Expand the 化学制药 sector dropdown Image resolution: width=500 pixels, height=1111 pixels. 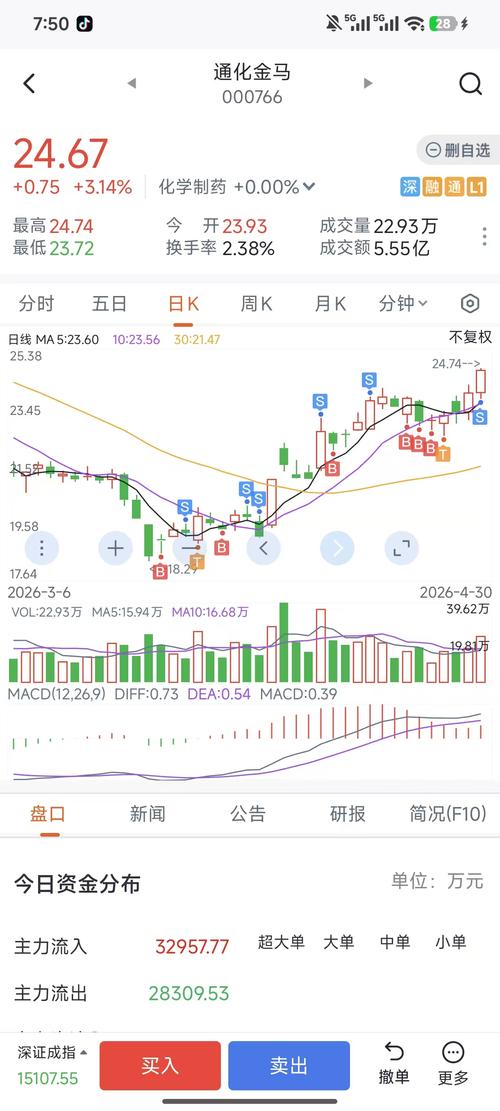[308, 187]
